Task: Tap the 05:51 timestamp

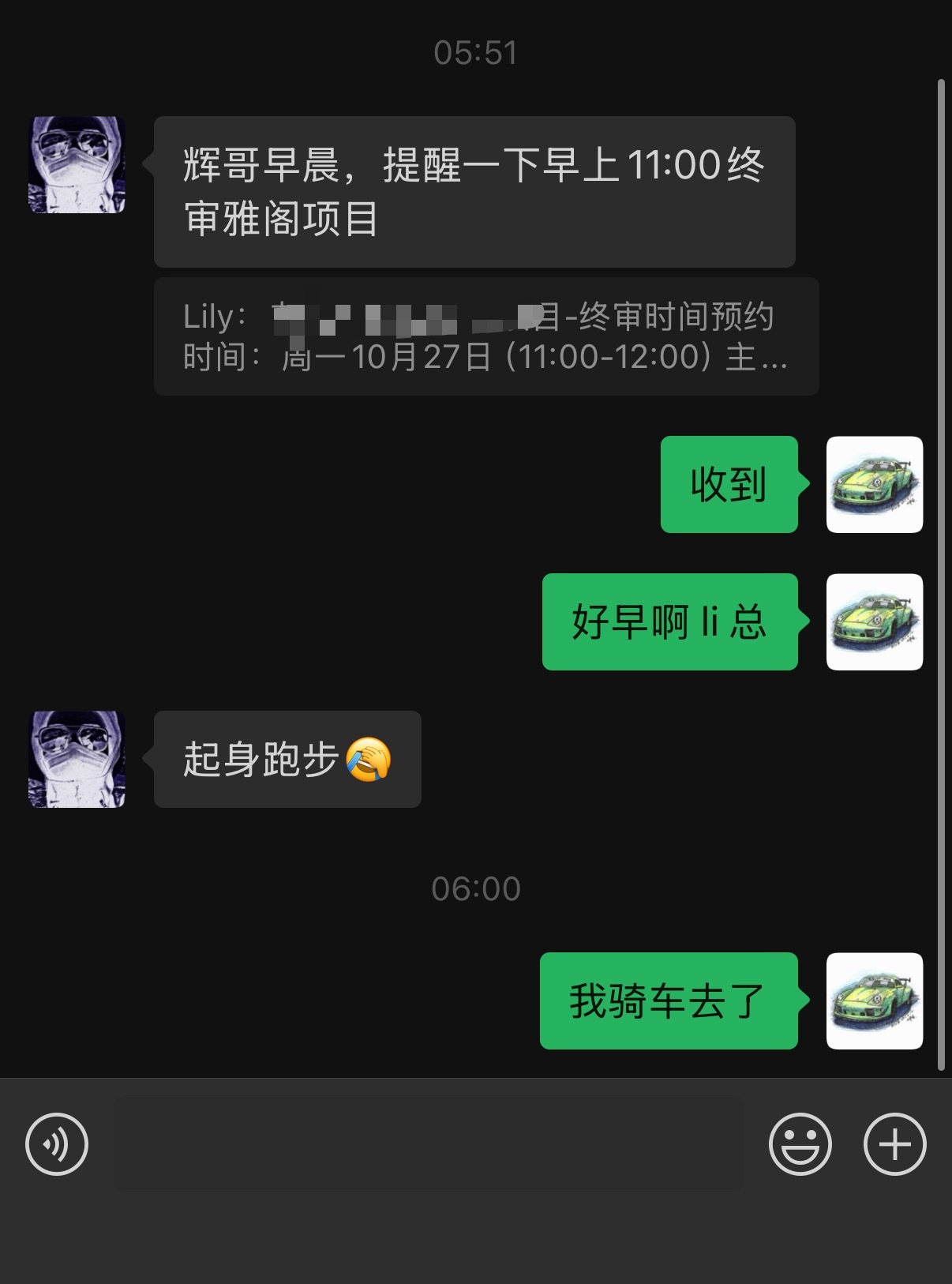Action: point(475,52)
